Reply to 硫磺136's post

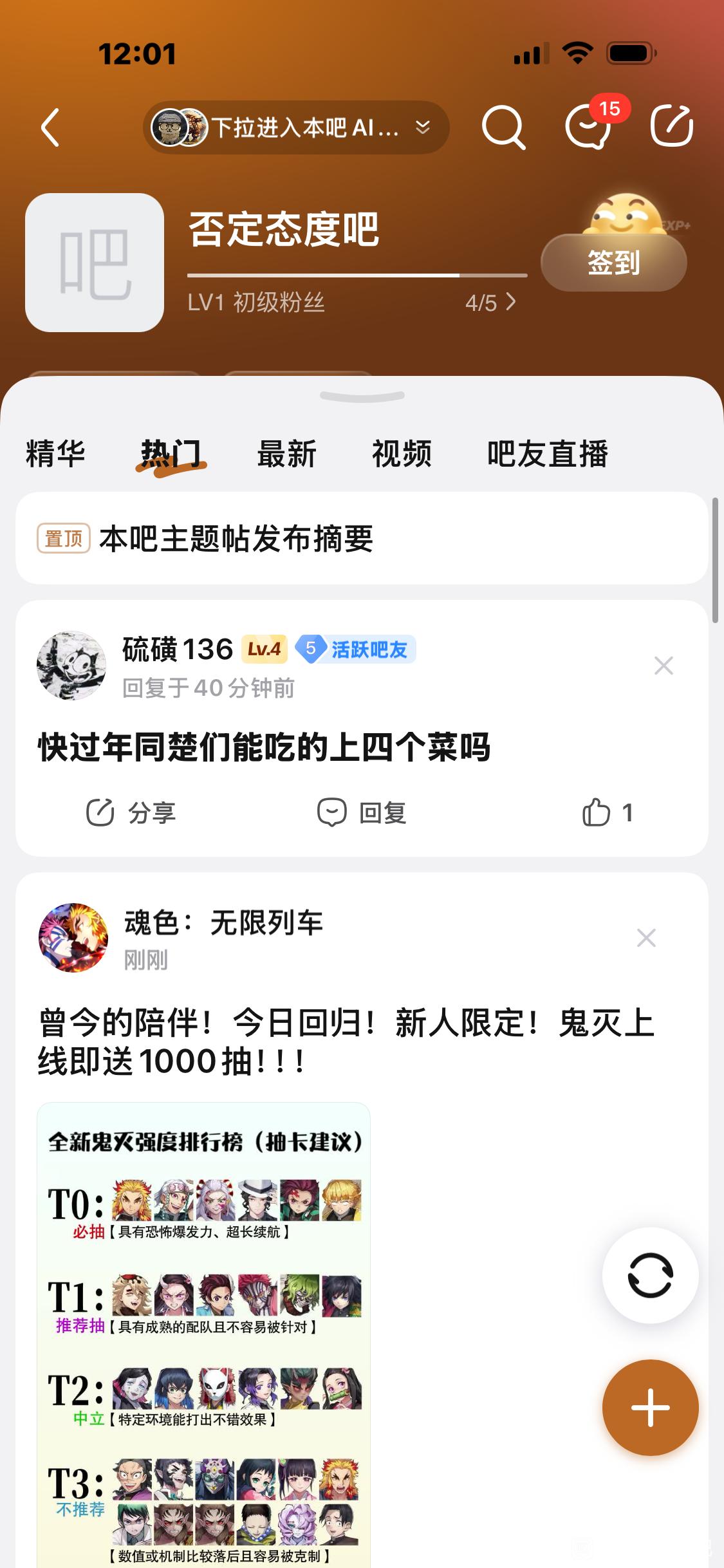[362, 812]
